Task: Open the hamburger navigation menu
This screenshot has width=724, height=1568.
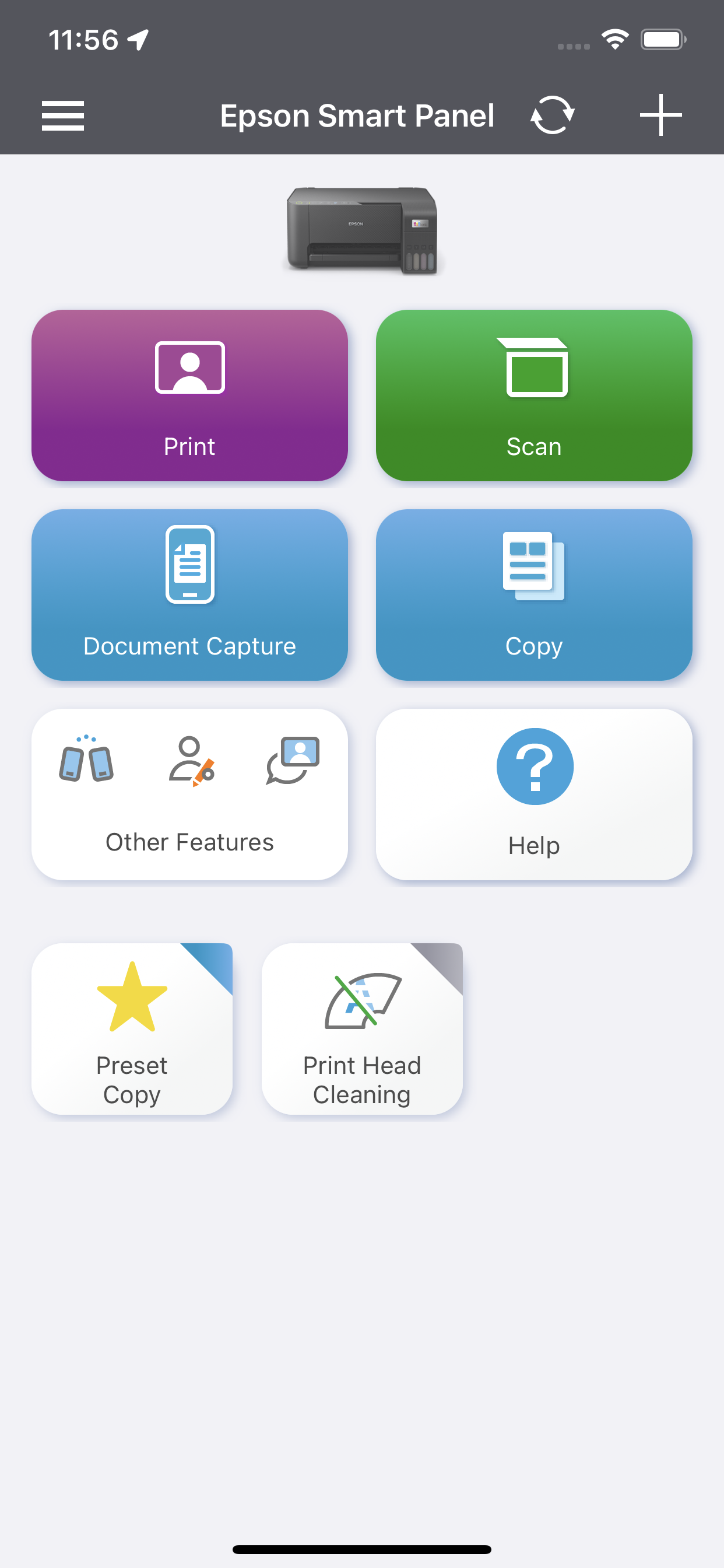Action: click(62, 115)
